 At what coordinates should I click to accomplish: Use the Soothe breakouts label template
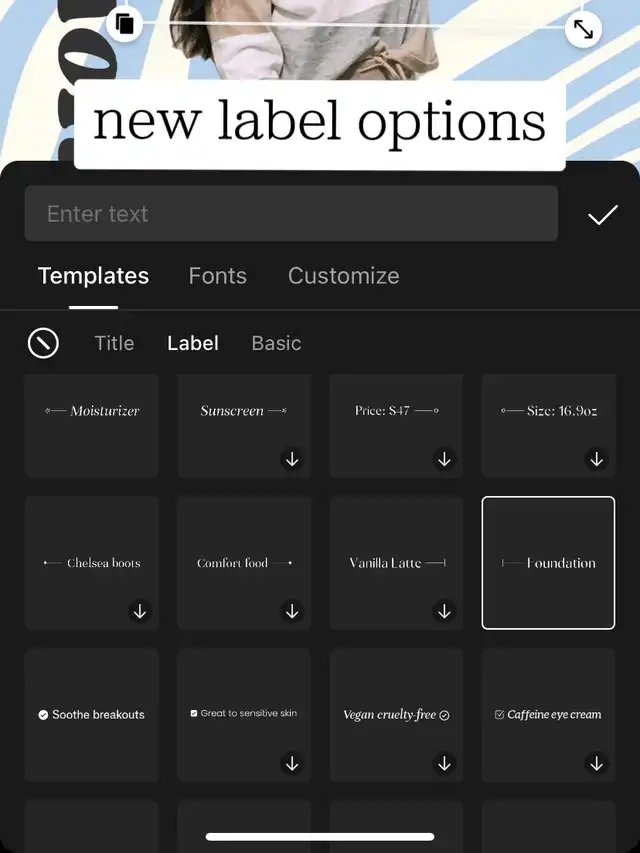point(92,715)
